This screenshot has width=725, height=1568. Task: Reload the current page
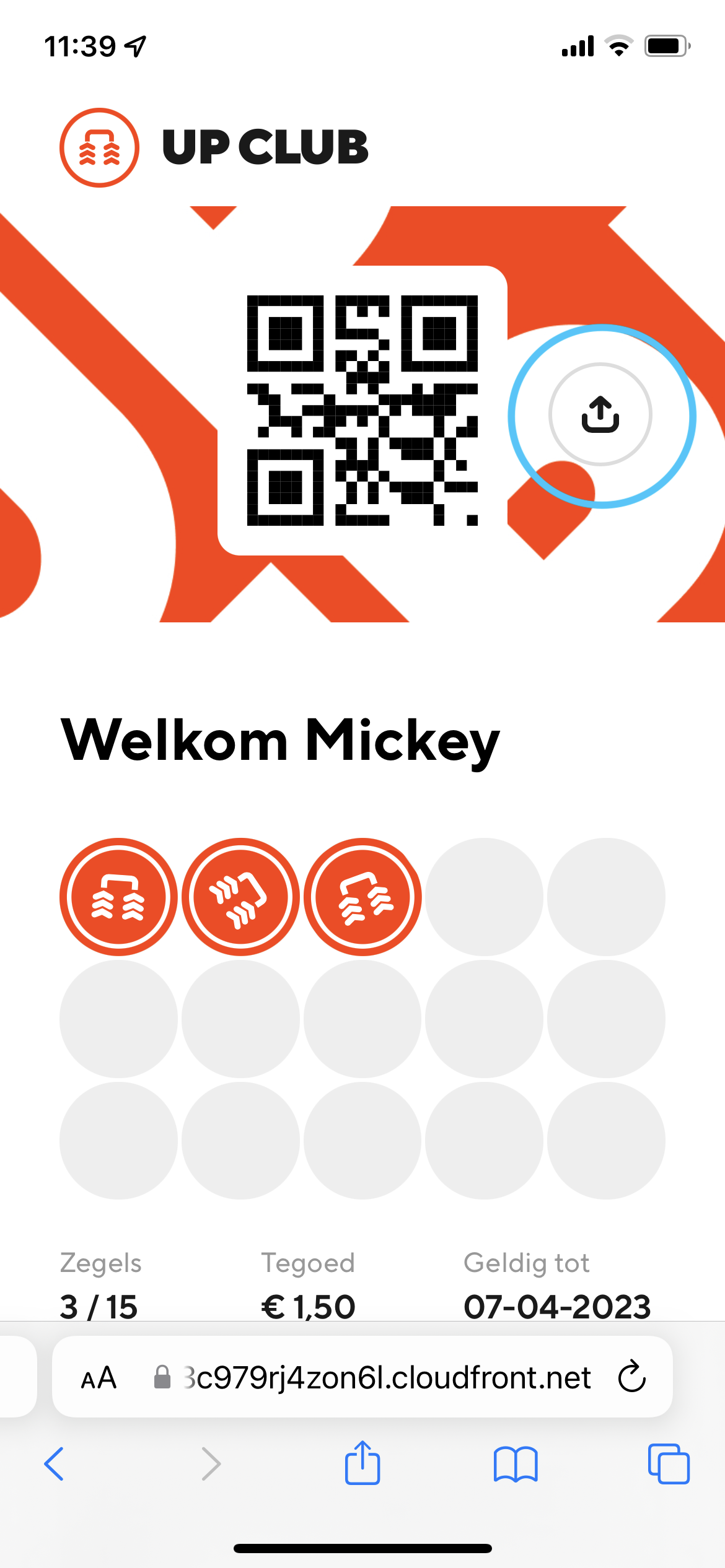[632, 1377]
